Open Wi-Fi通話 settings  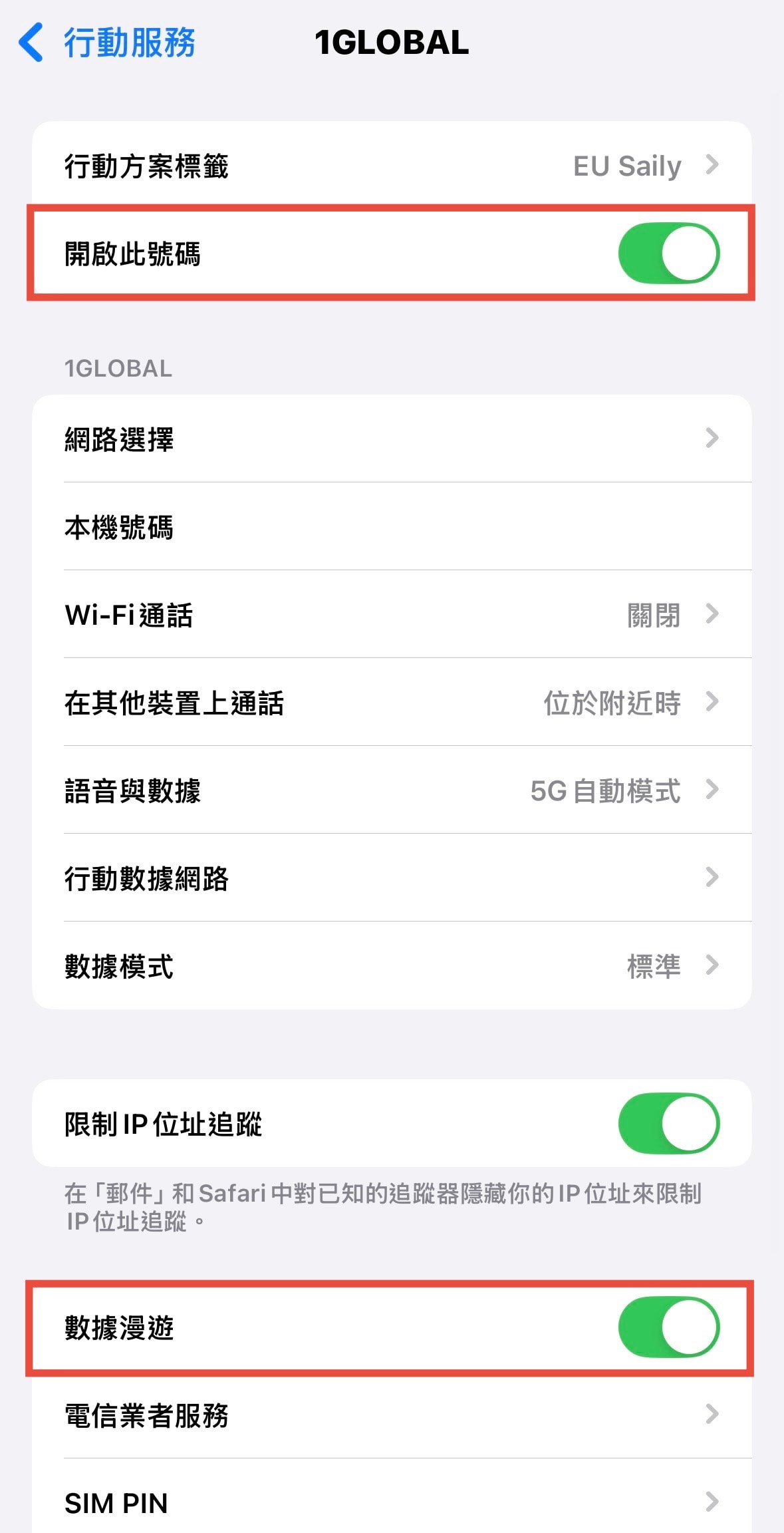pyautogui.click(x=392, y=615)
